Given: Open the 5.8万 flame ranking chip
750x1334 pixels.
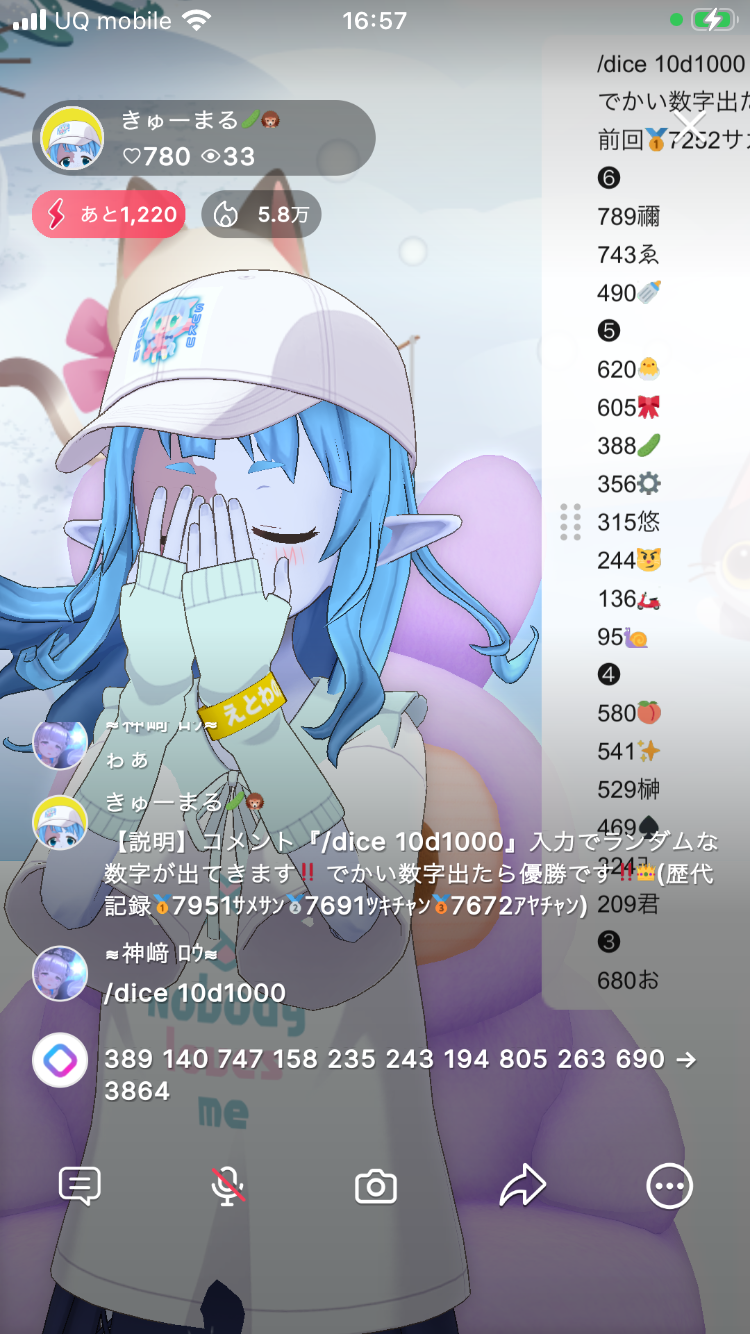Looking at the screenshot, I should coord(262,214).
